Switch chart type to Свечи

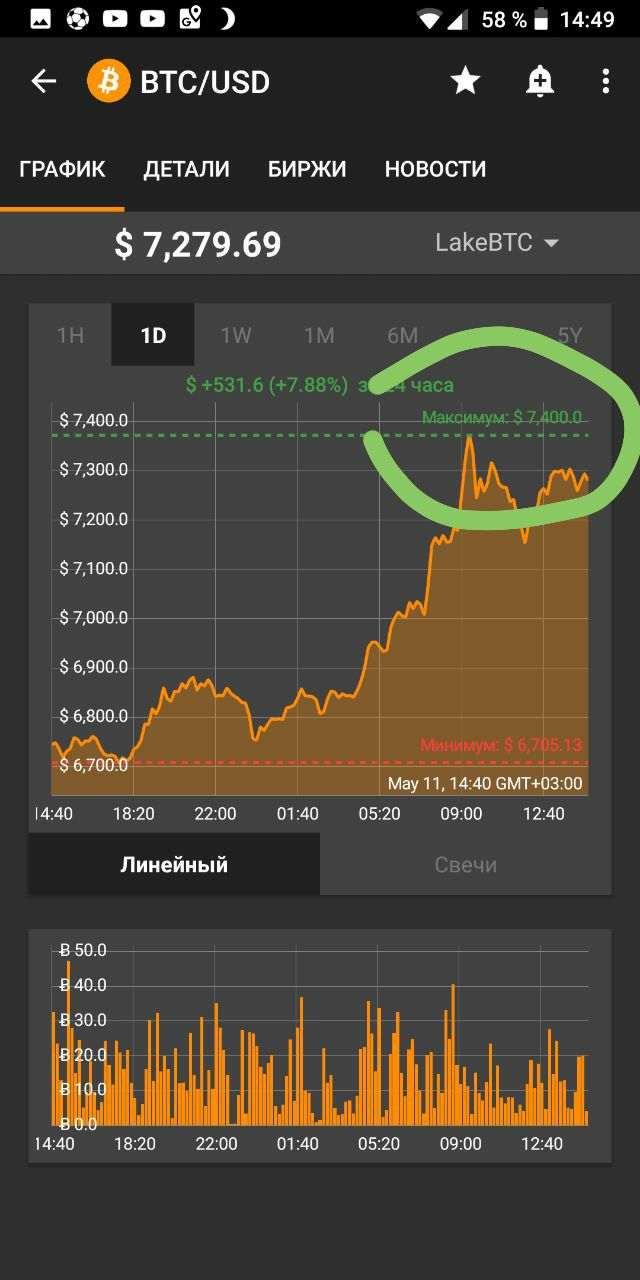click(x=466, y=864)
